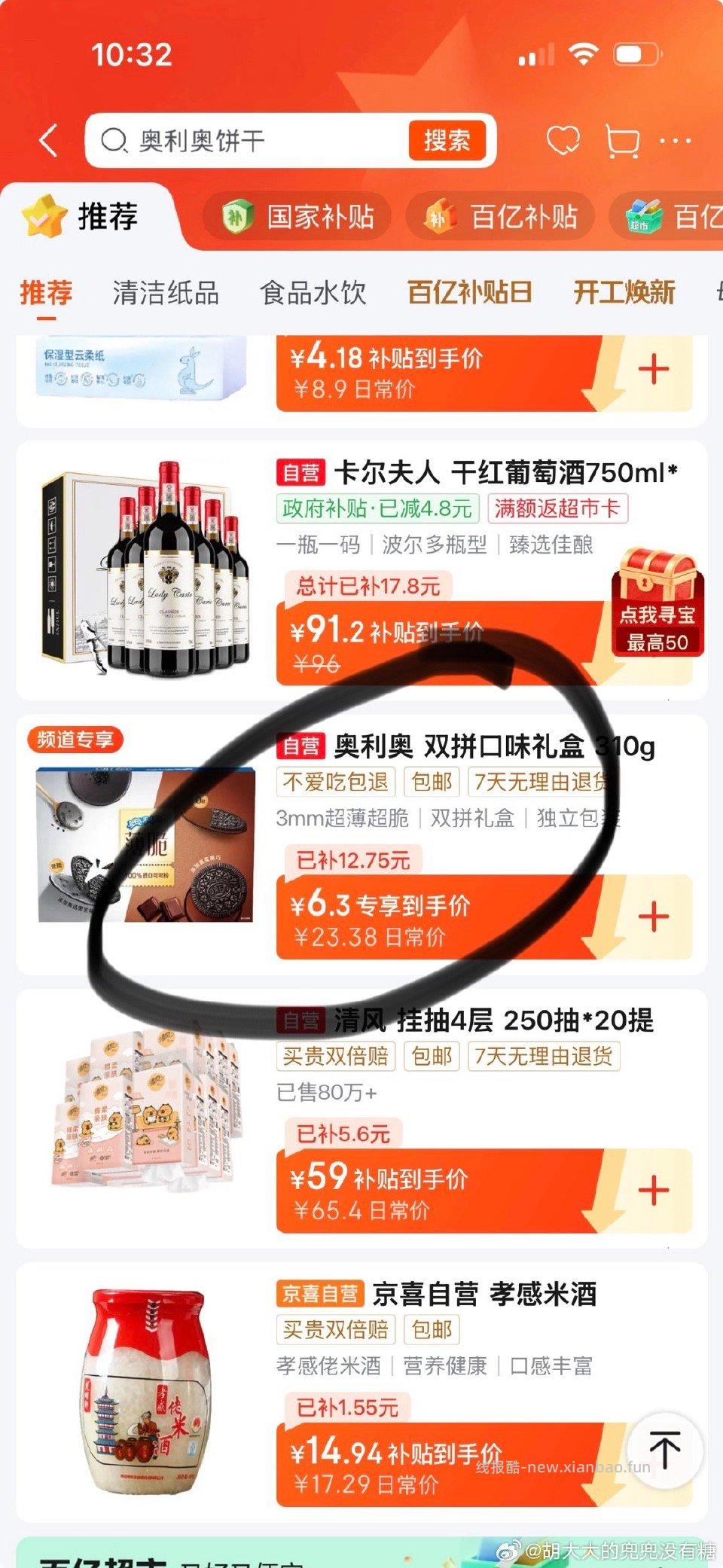Screen dimensions: 723x1568
Task: Tap the search magnifier icon
Action: tap(113, 139)
